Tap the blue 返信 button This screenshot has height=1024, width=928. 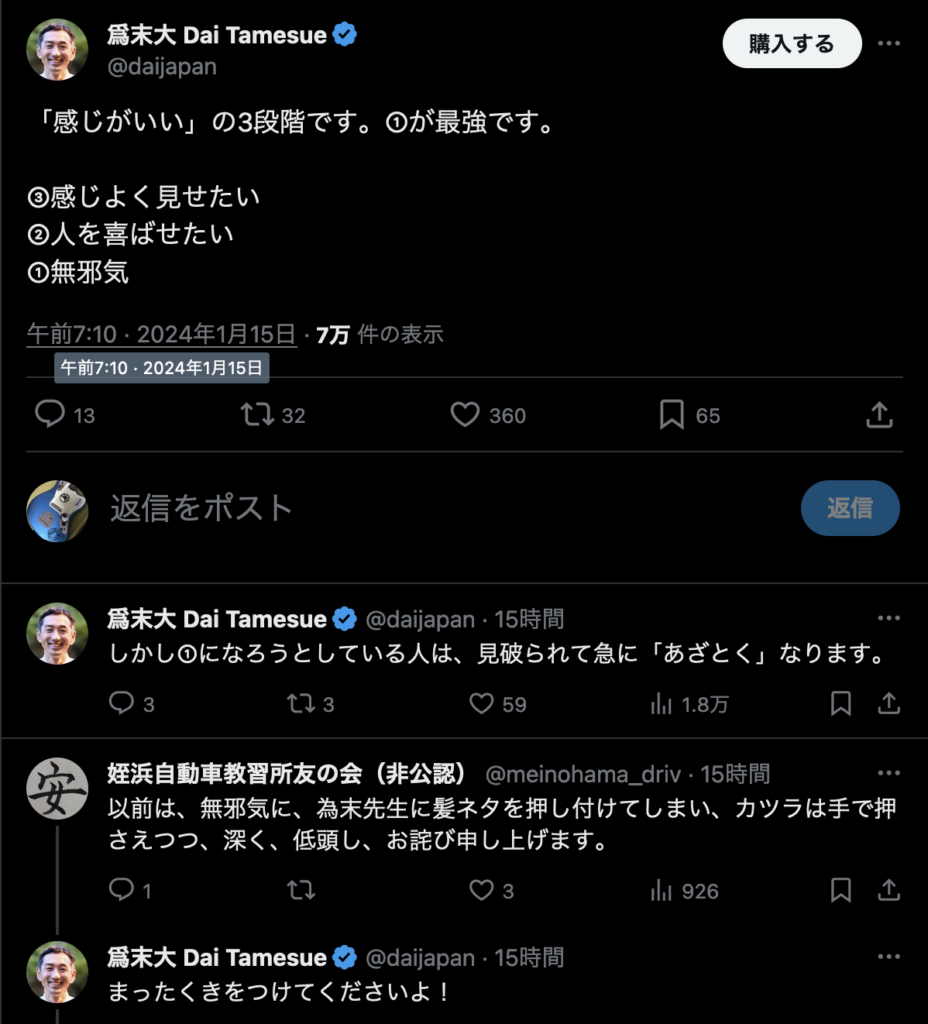click(x=849, y=508)
